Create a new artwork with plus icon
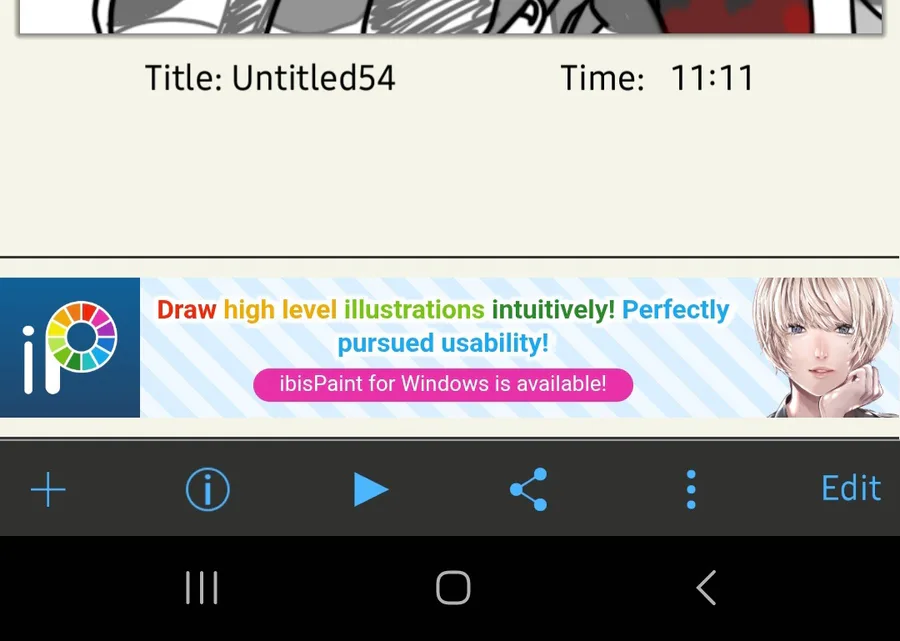Screen dimensions: 900x641 pyautogui.click(x=48, y=490)
